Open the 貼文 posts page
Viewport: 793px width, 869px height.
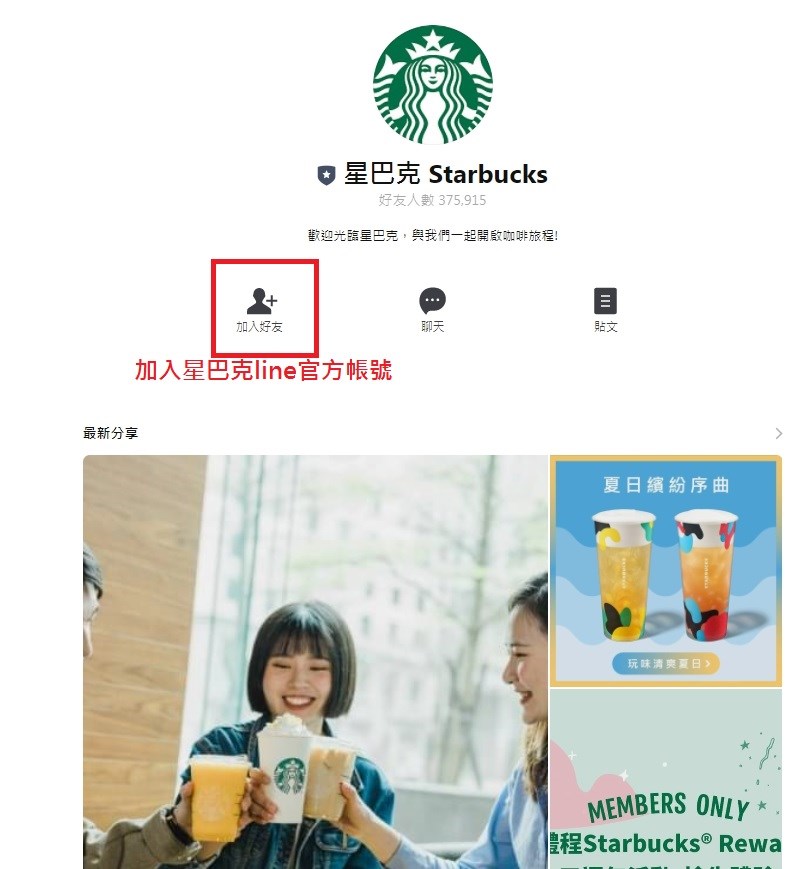605,308
